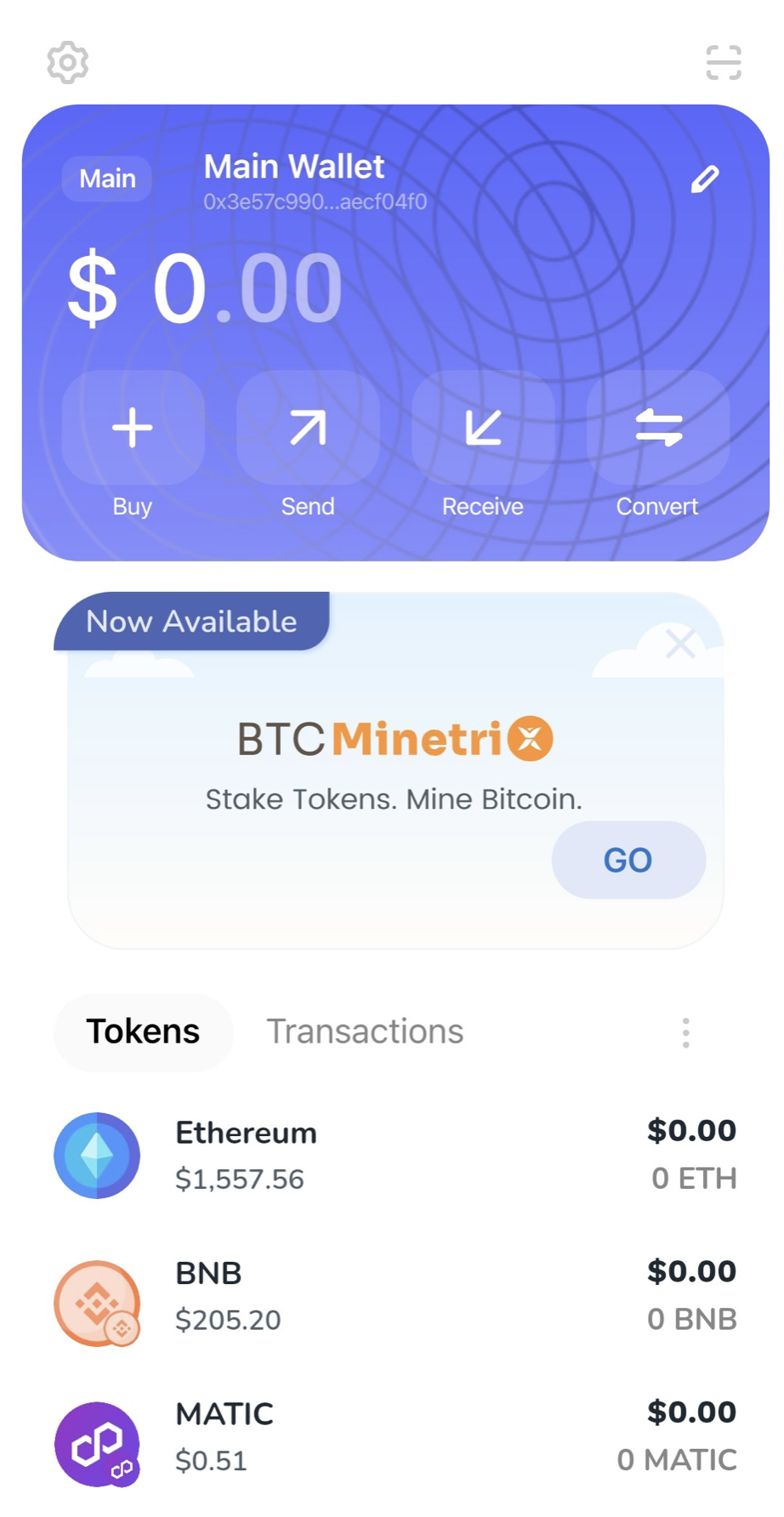The image size is (784, 1517).
Task: Convert tokens with the swap button
Action: [x=658, y=428]
